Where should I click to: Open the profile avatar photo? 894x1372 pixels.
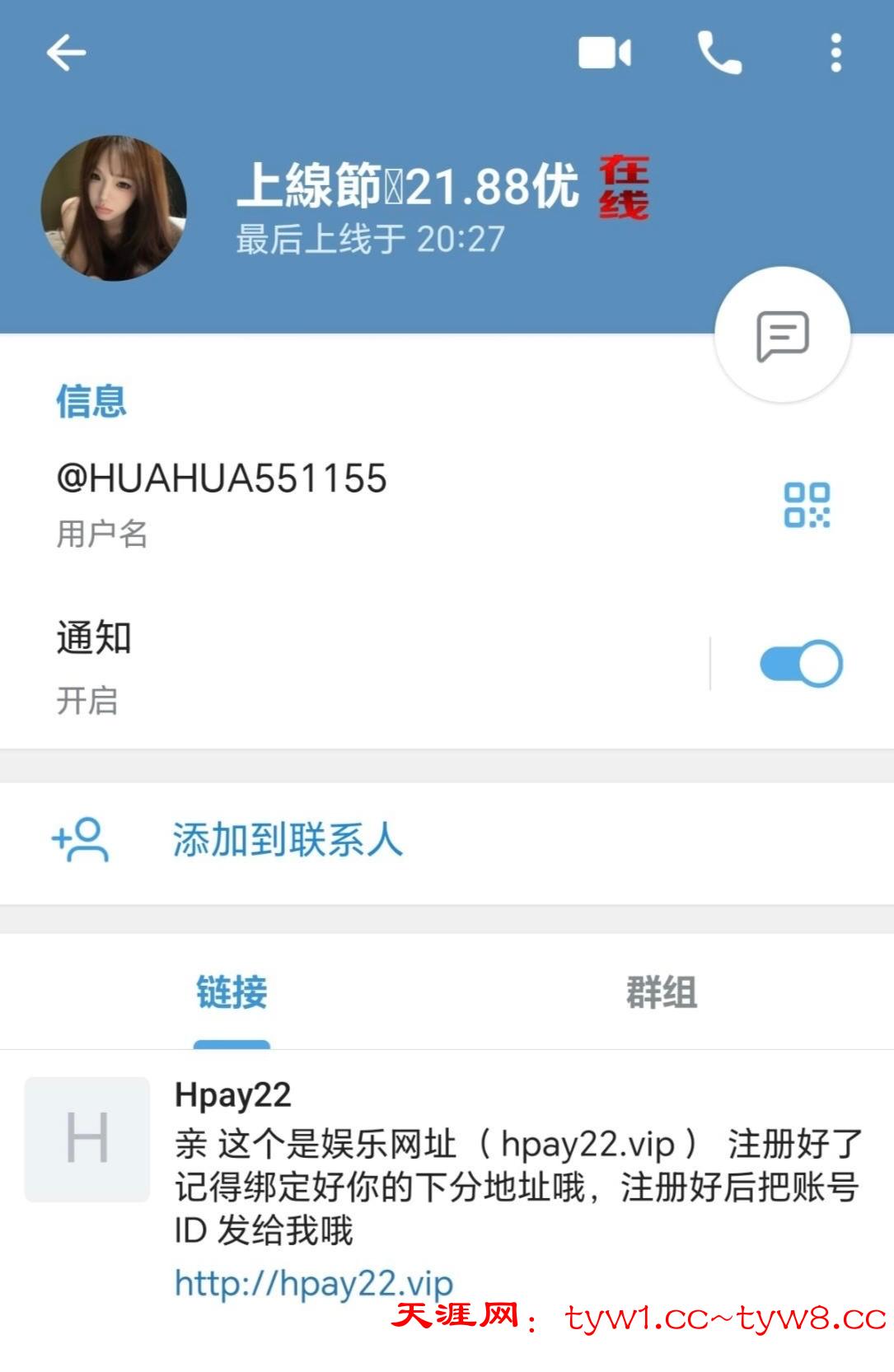114,208
